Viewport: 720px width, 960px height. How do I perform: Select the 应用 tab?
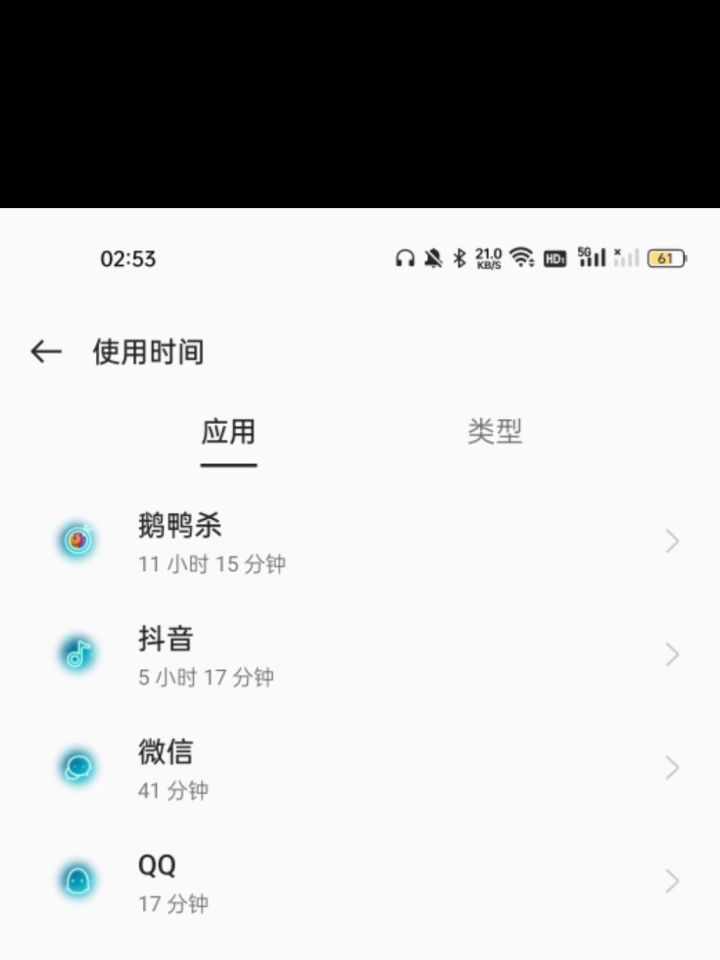click(x=229, y=431)
